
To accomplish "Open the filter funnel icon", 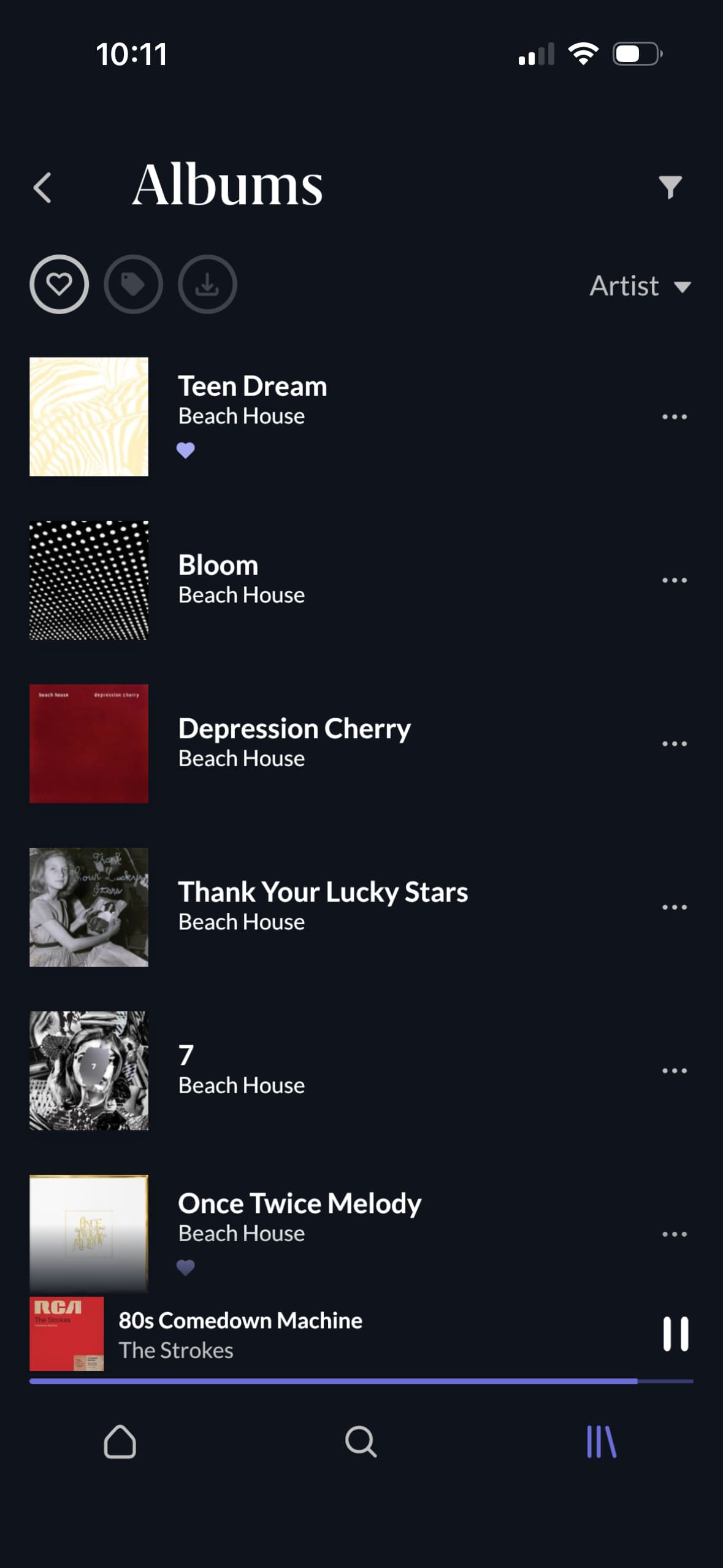I will click(670, 187).
